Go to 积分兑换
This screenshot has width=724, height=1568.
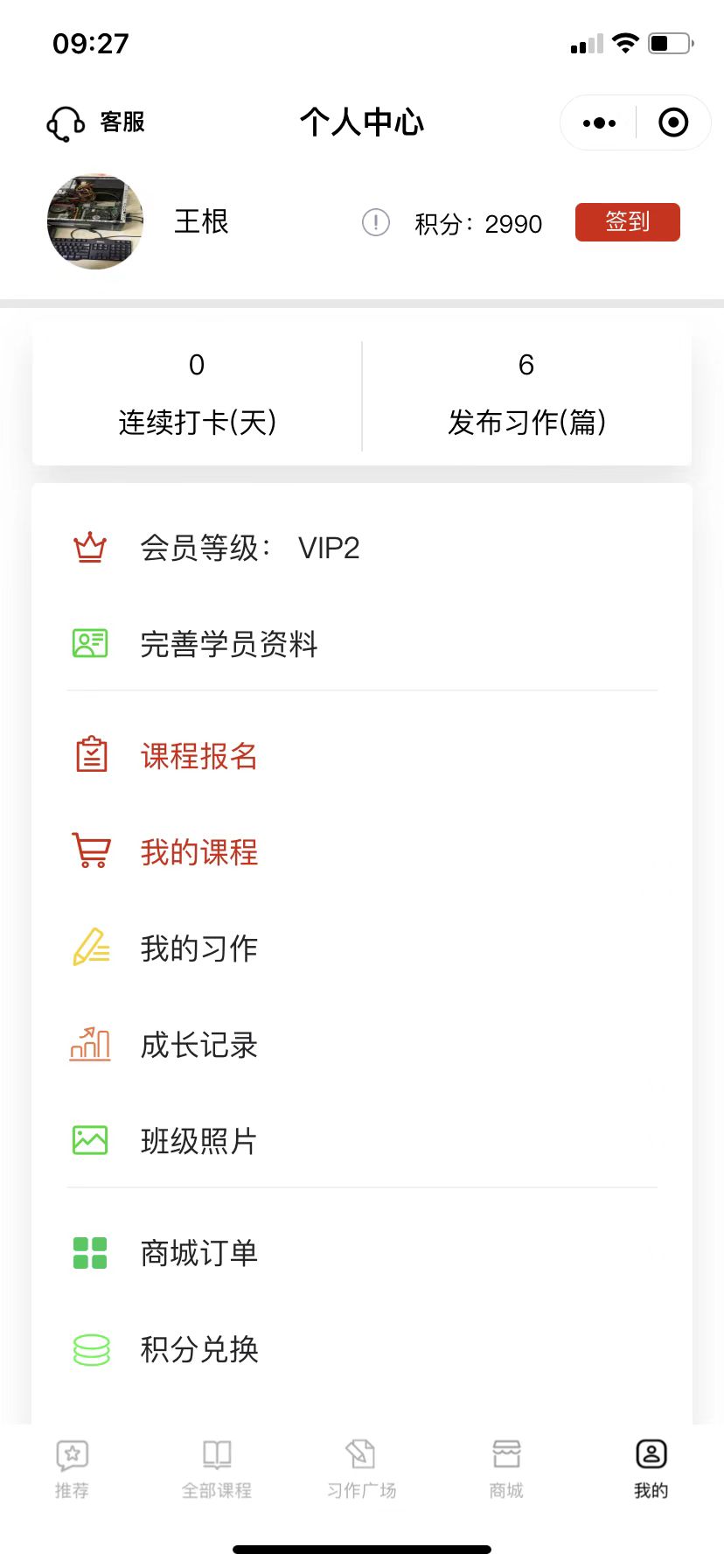pos(199,1349)
